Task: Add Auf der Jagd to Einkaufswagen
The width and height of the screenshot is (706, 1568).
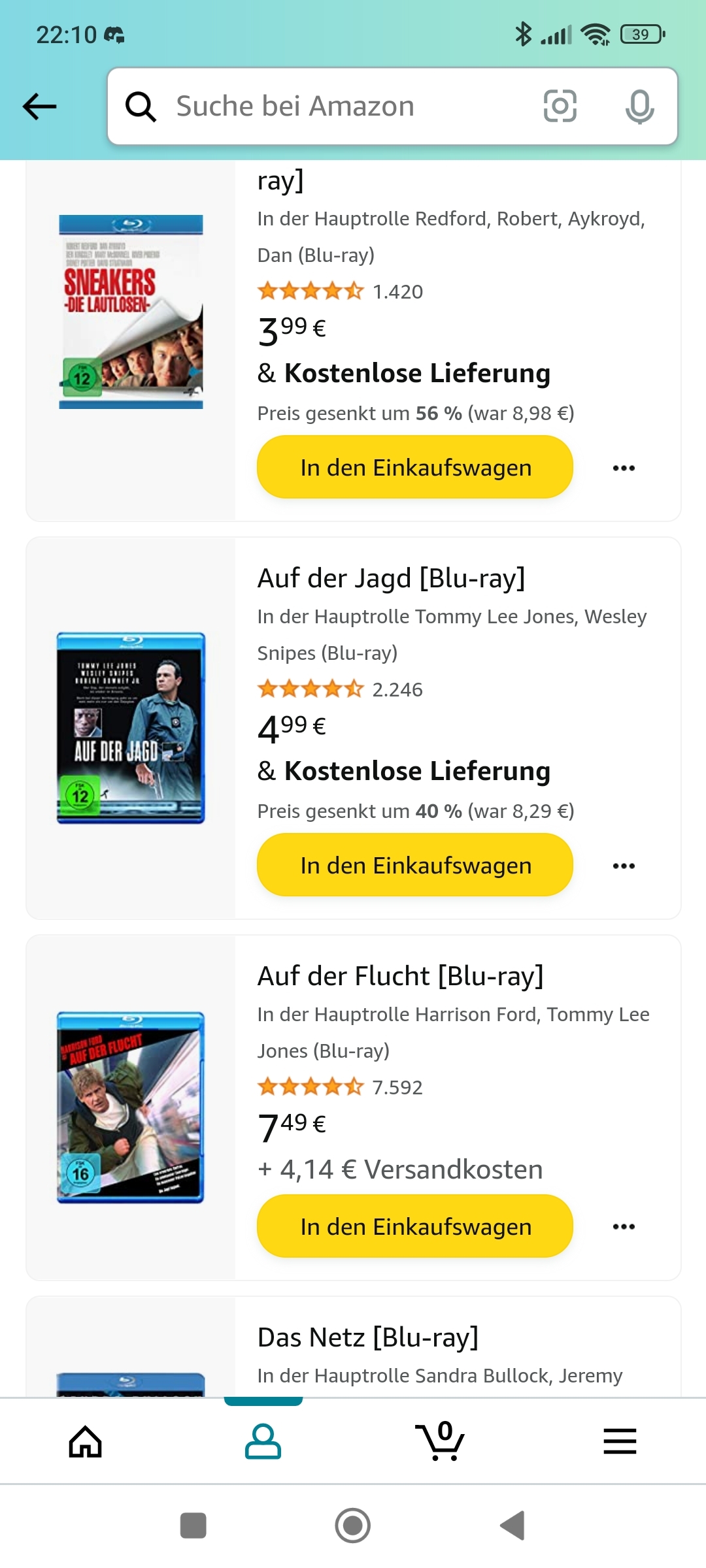Action: tap(415, 866)
